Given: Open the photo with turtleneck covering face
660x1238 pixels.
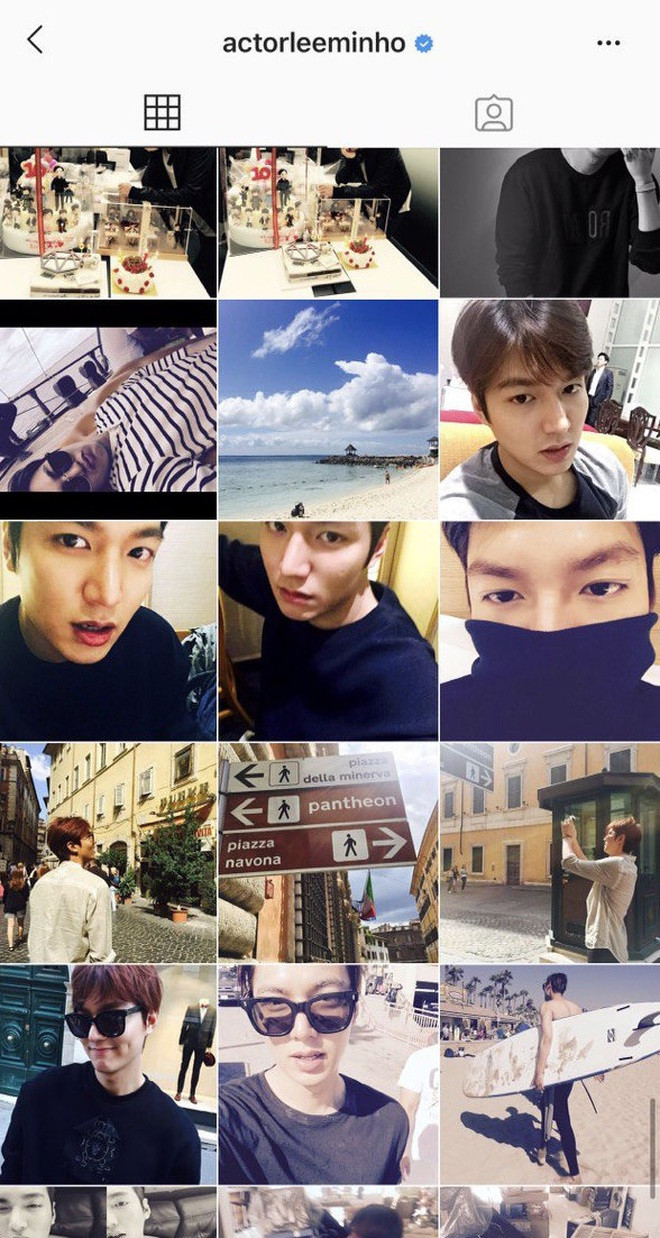Looking at the screenshot, I should [550, 630].
